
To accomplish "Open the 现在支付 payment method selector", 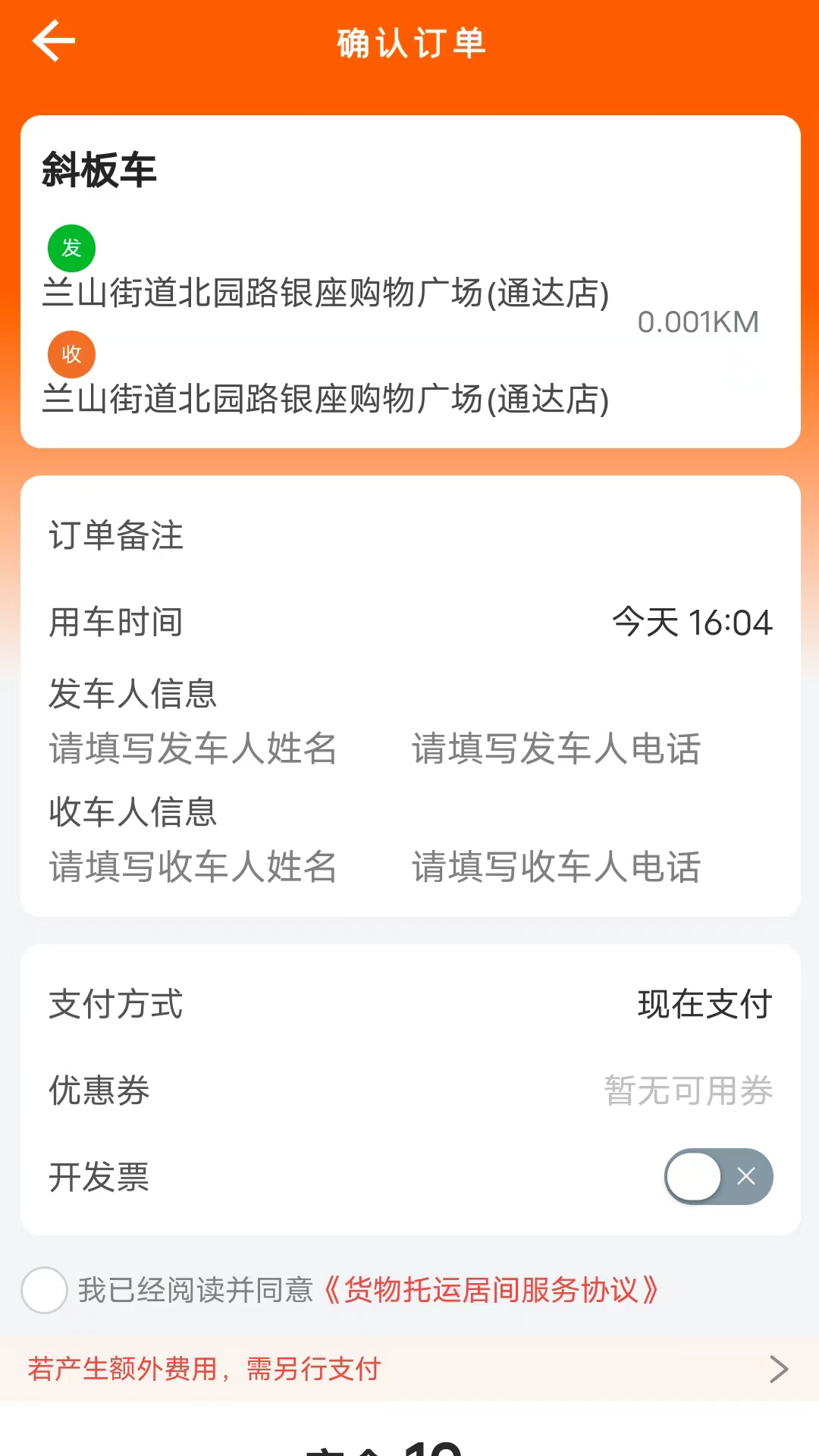I will tap(704, 1005).
